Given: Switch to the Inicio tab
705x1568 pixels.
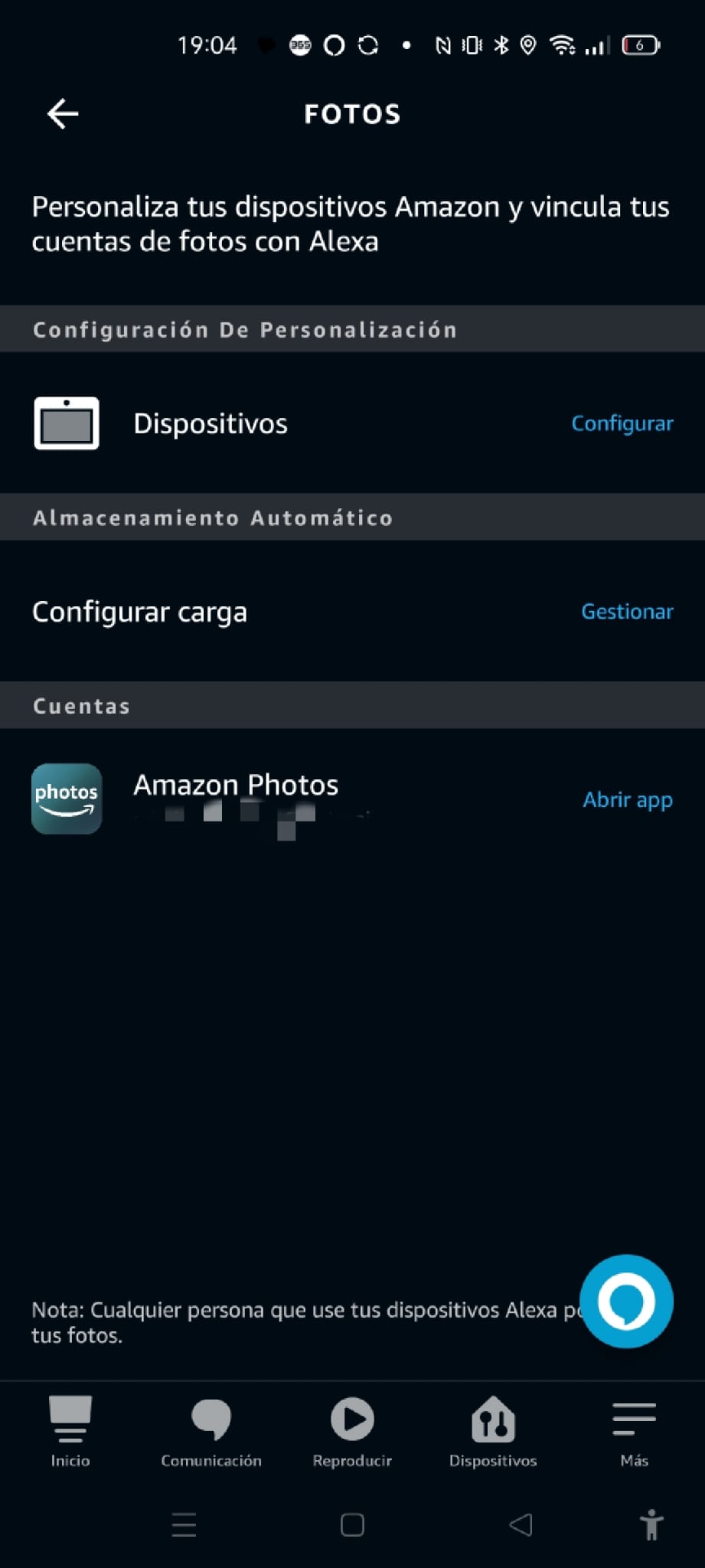Looking at the screenshot, I should [70, 1432].
